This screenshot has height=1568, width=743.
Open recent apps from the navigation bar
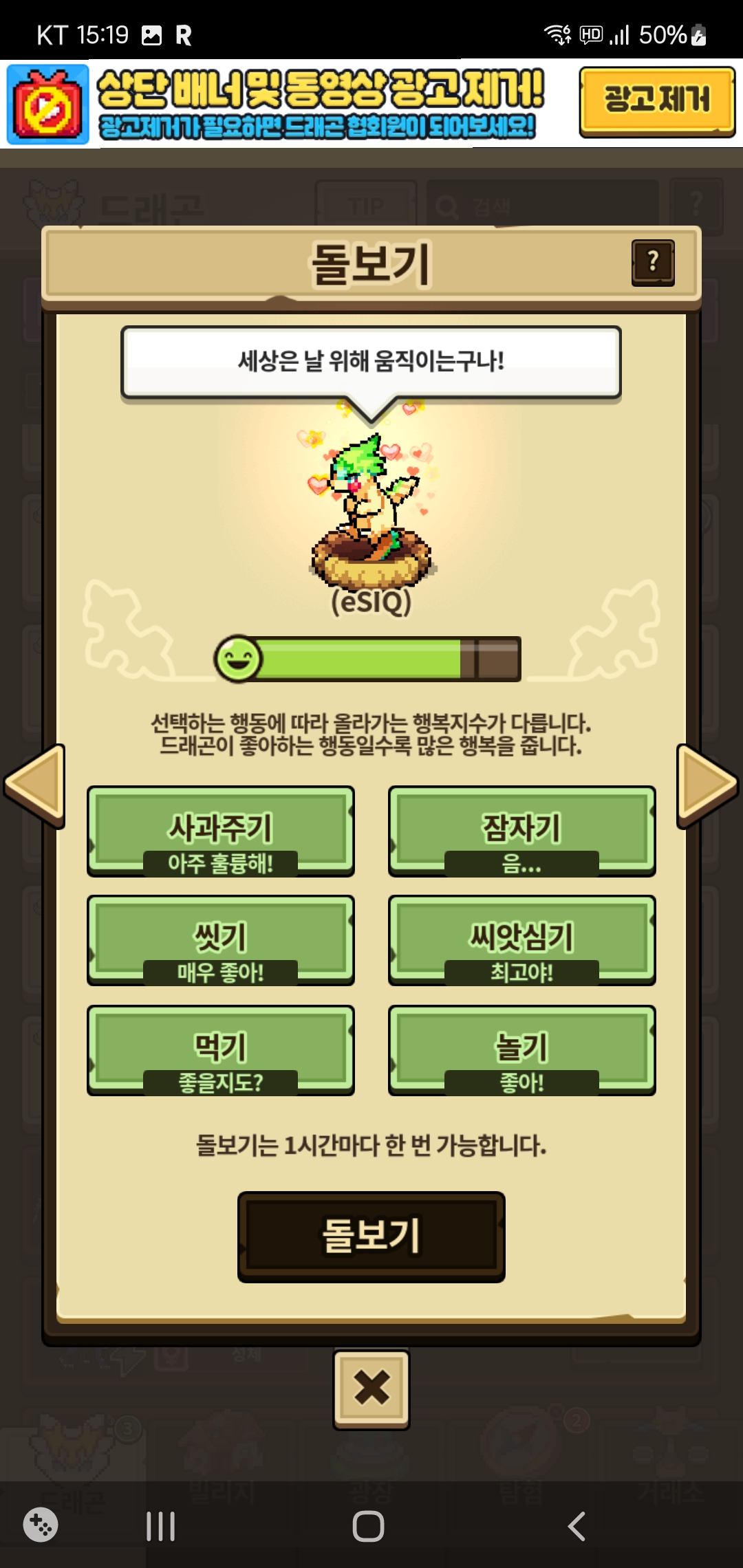tap(160, 1526)
